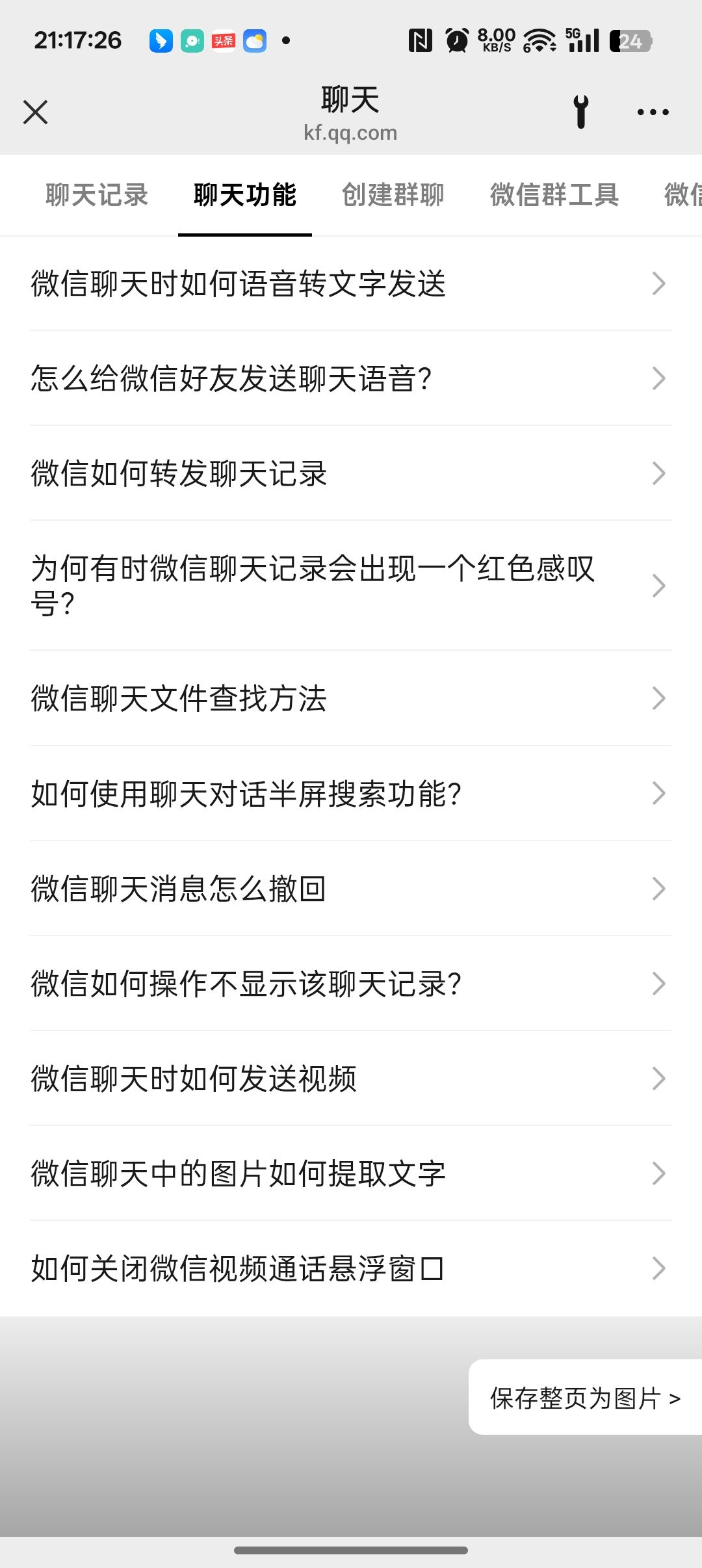Screen dimensions: 702x1568
Task: Open 微信如何操作不显示该聊天记录?
Action: coord(351,983)
